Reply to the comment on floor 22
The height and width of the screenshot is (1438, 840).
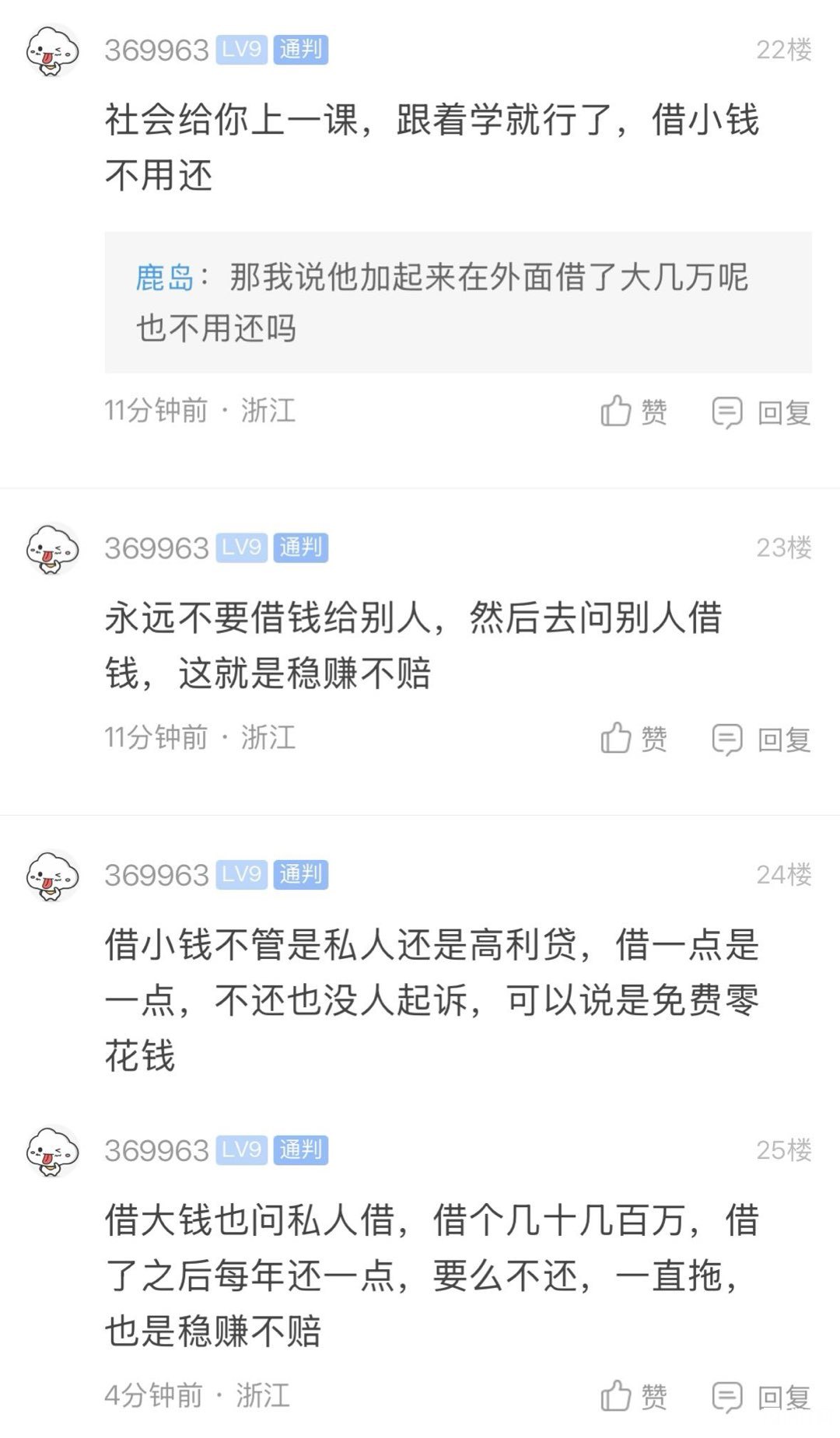[x=761, y=412]
